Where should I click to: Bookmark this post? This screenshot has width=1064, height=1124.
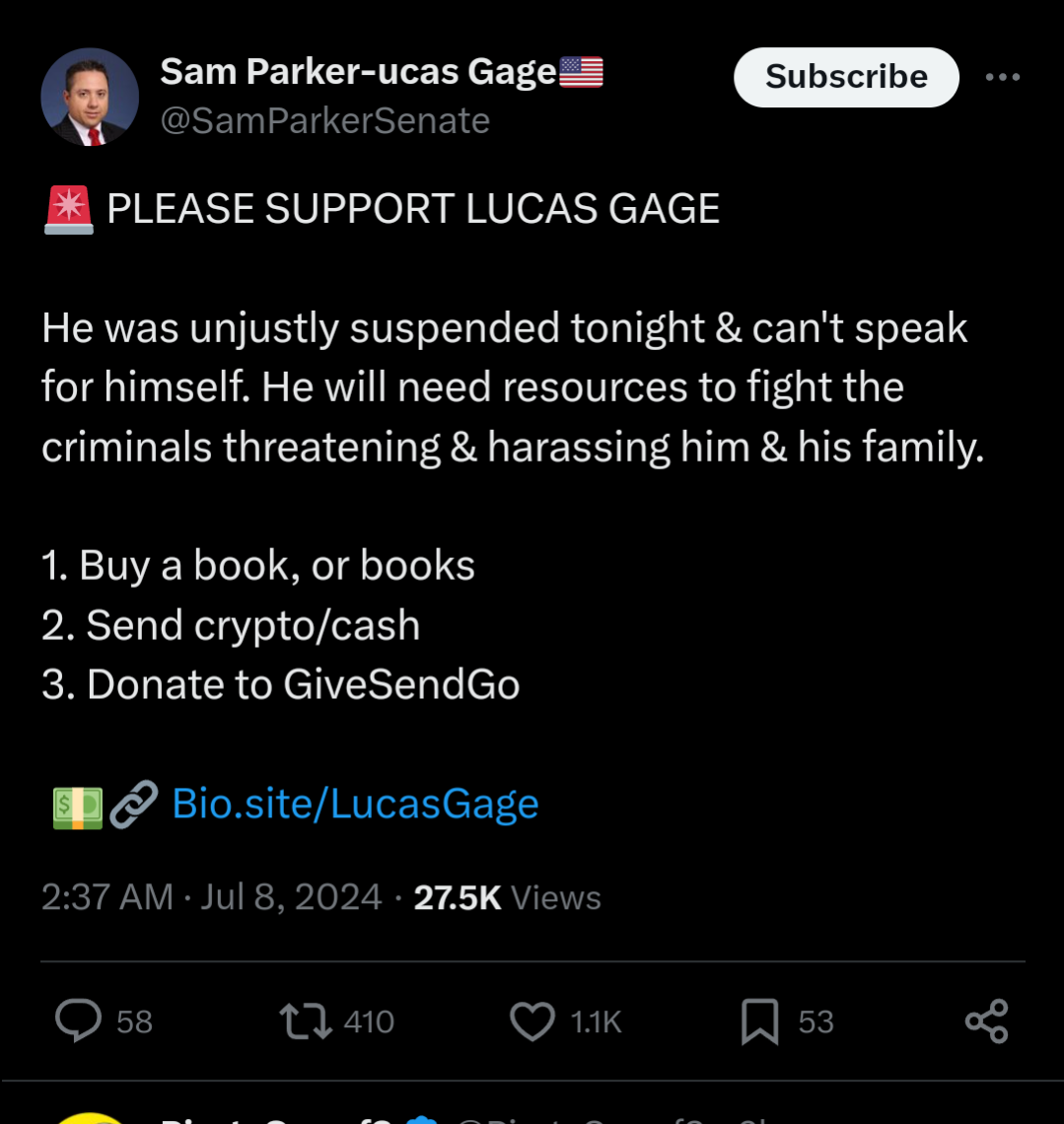759,1020
